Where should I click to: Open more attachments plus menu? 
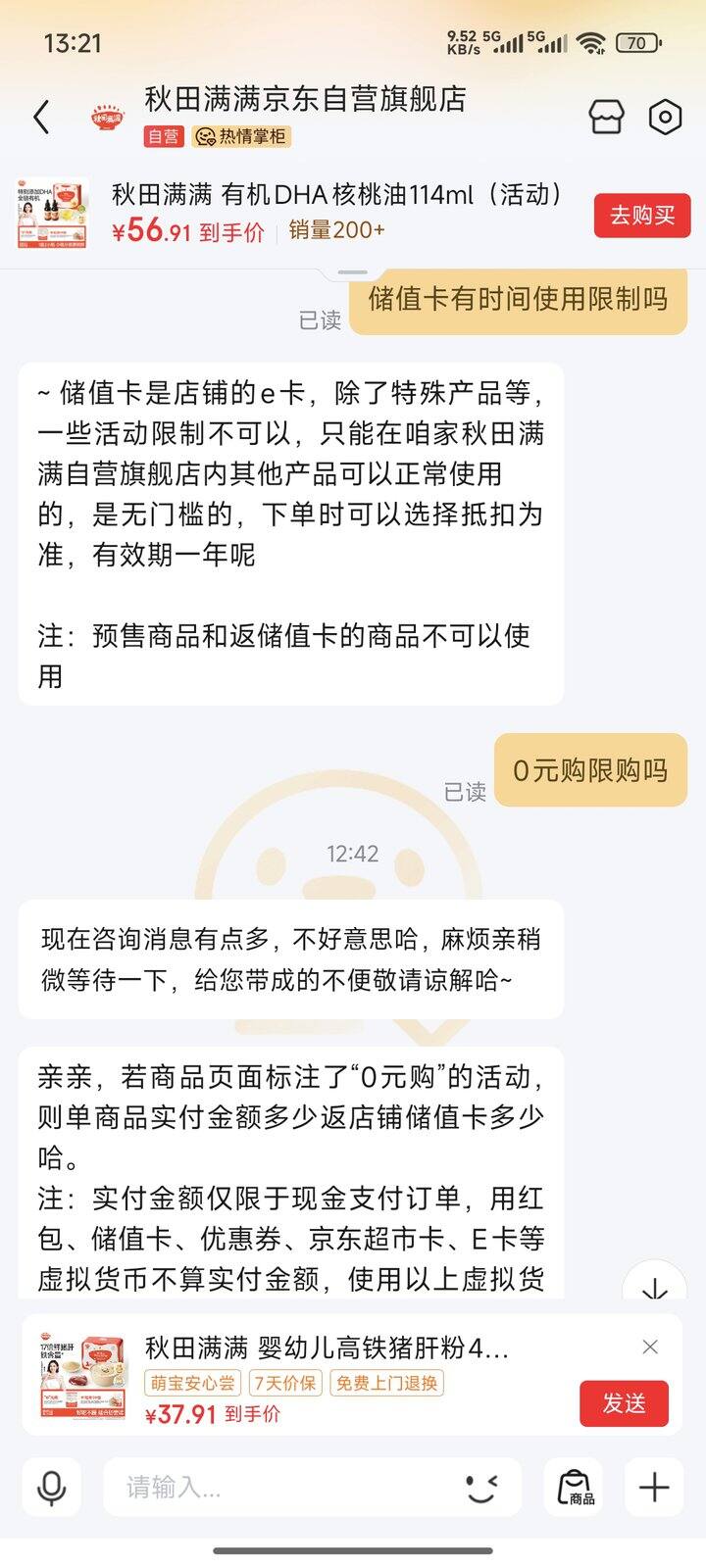(654, 1488)
